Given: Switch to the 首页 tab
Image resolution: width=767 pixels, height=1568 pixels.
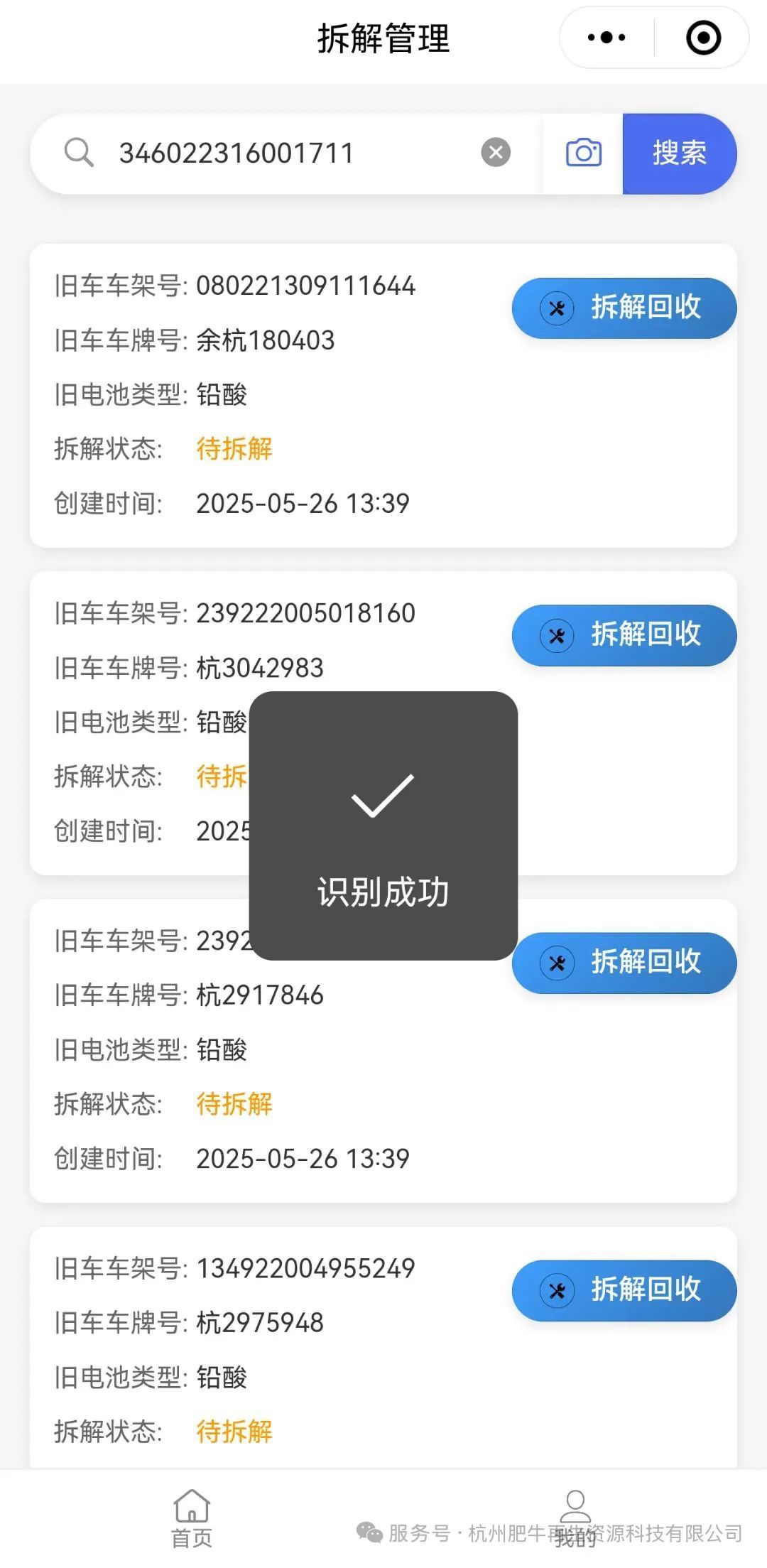Looking at the screenshot, I should (x=192, y=1518).
